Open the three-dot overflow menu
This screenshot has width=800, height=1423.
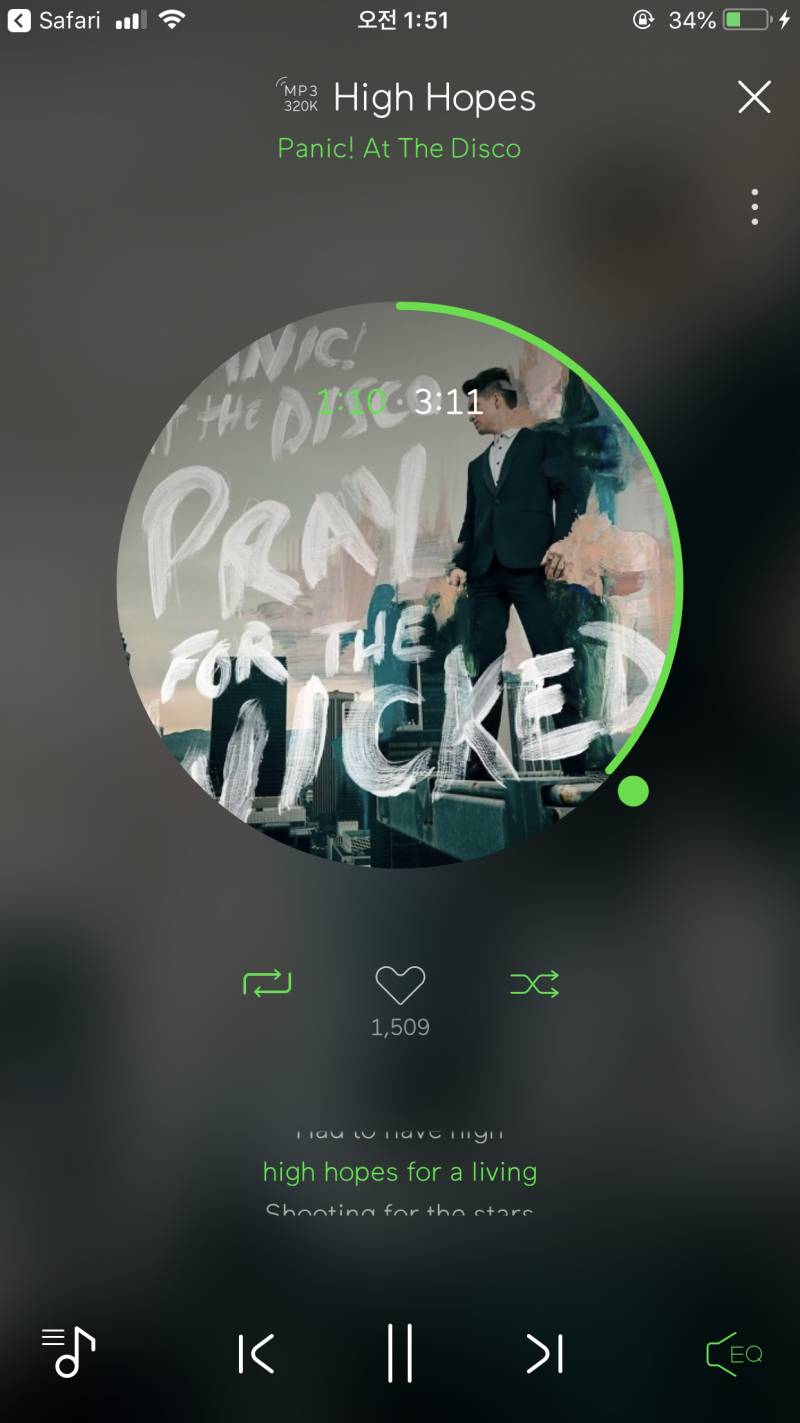754,207
